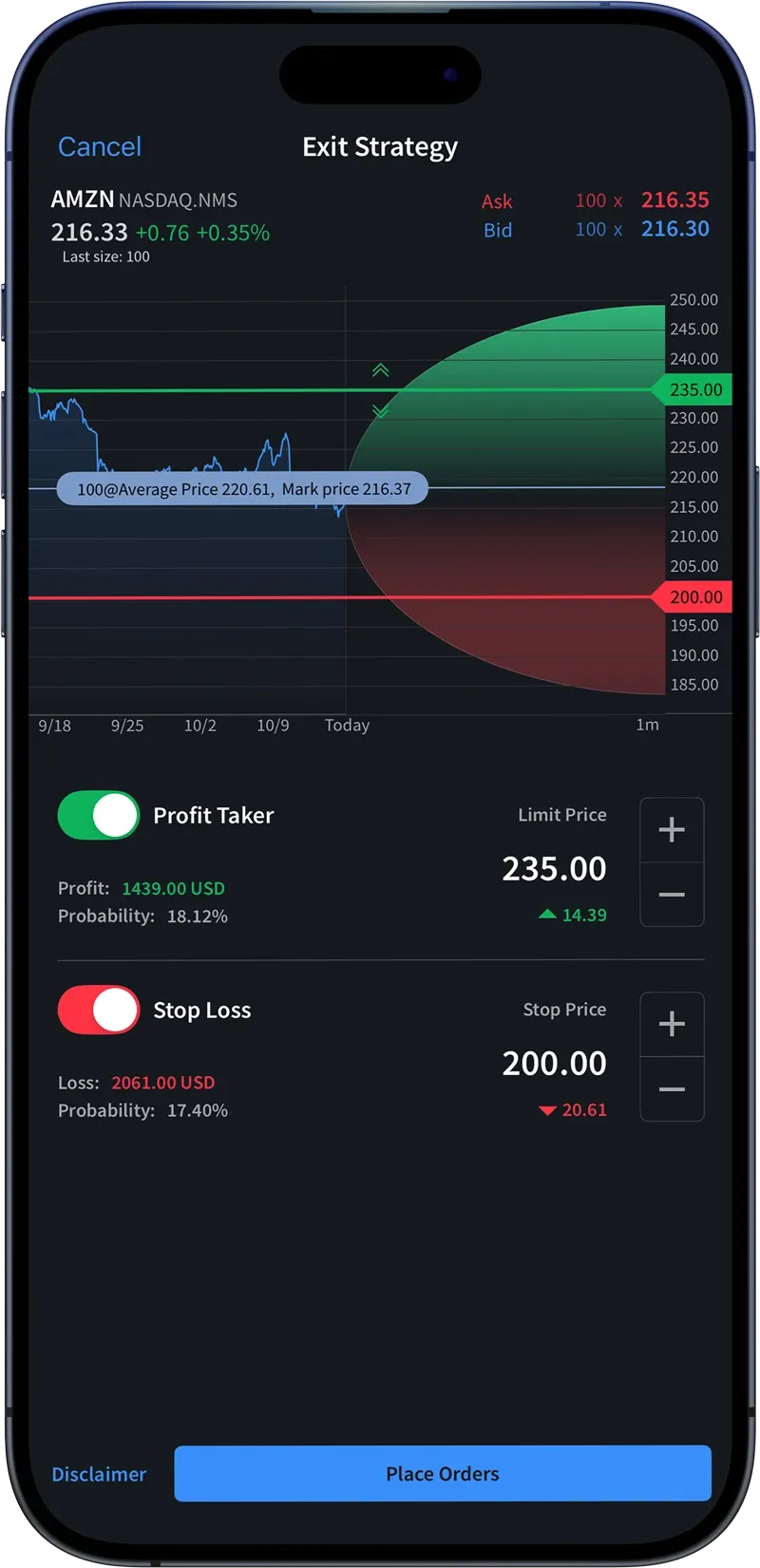Image resolution: width=760 pixels, height=1568 pixels.
Task: Increase the Stop Loss stop price
Action: click(672, 1024)
